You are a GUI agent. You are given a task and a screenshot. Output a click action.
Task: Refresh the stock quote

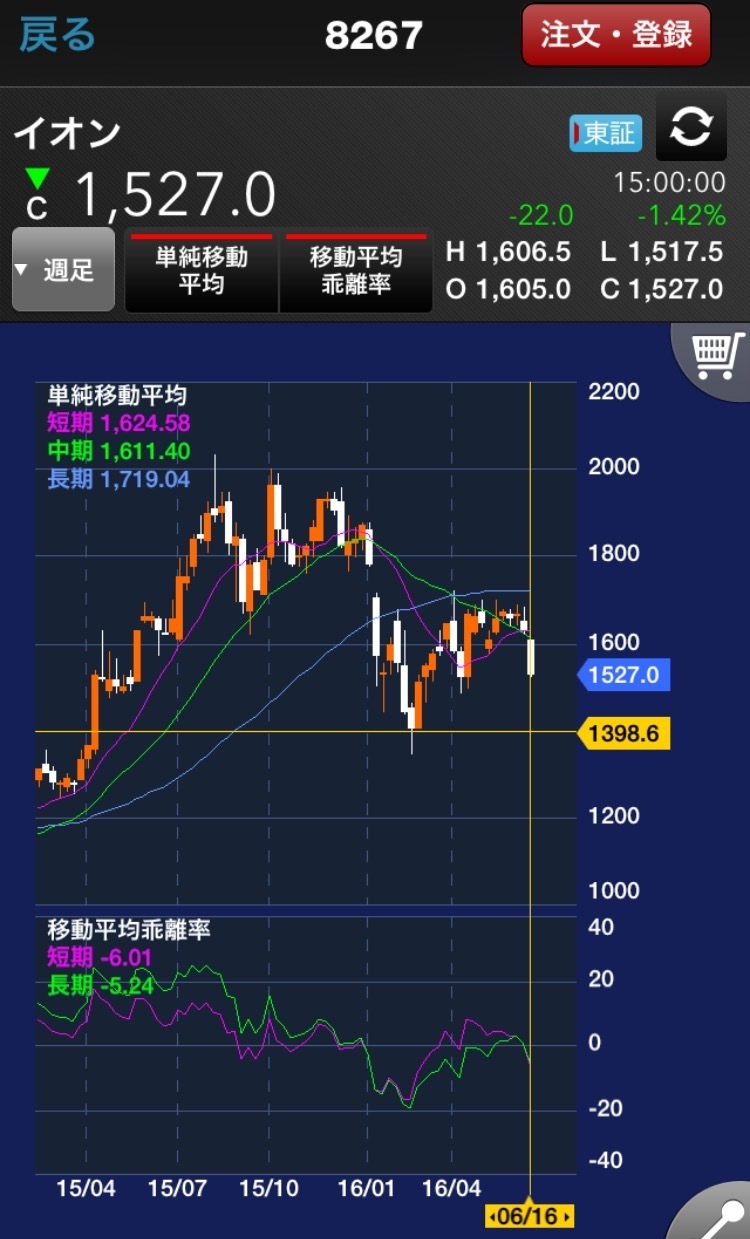691,130
